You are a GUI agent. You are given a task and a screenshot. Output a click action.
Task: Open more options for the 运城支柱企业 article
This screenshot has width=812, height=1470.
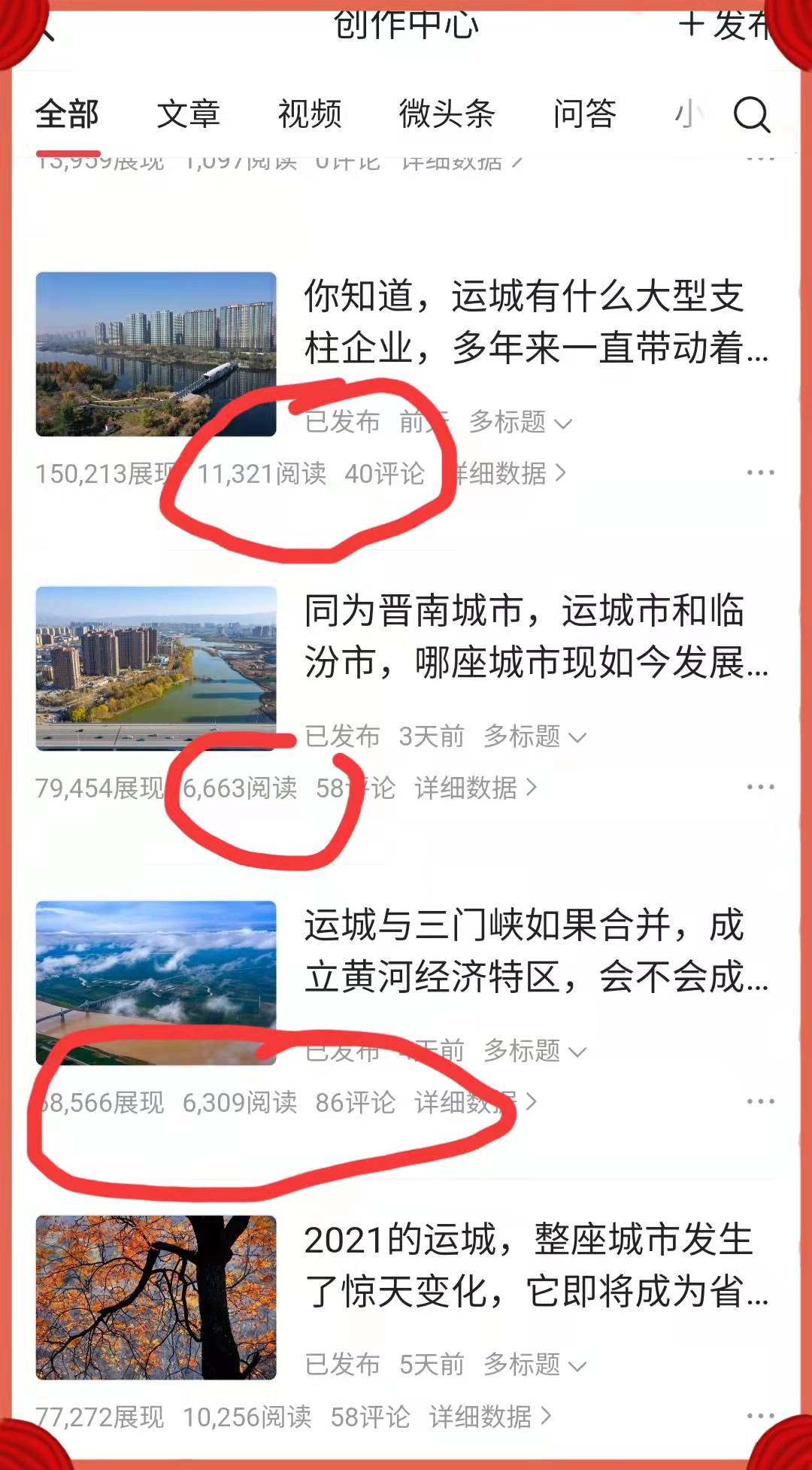click(x=761, y=472)
